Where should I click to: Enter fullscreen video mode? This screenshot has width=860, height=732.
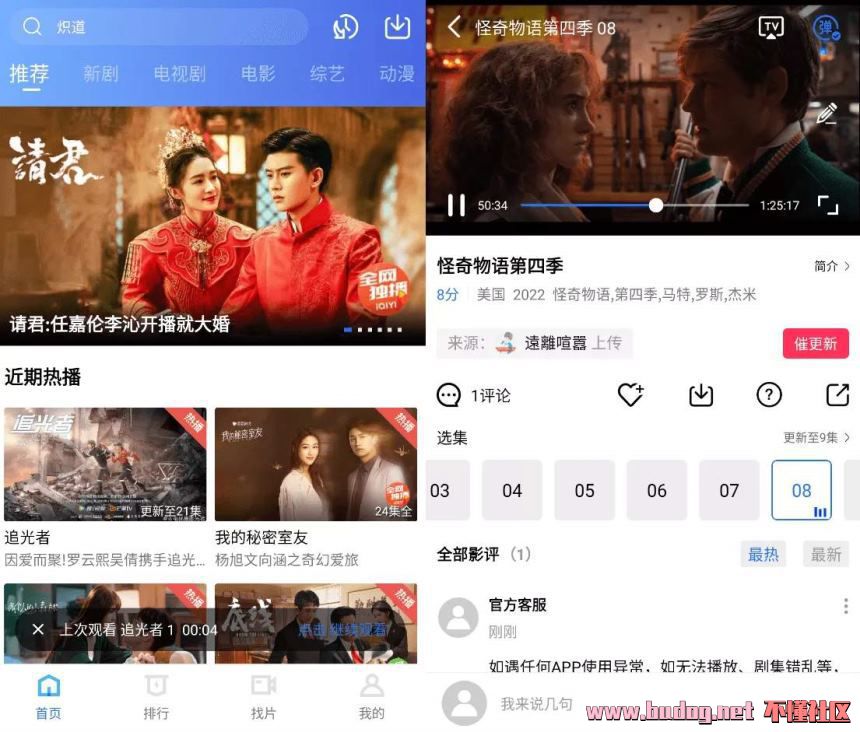(827, 205)
